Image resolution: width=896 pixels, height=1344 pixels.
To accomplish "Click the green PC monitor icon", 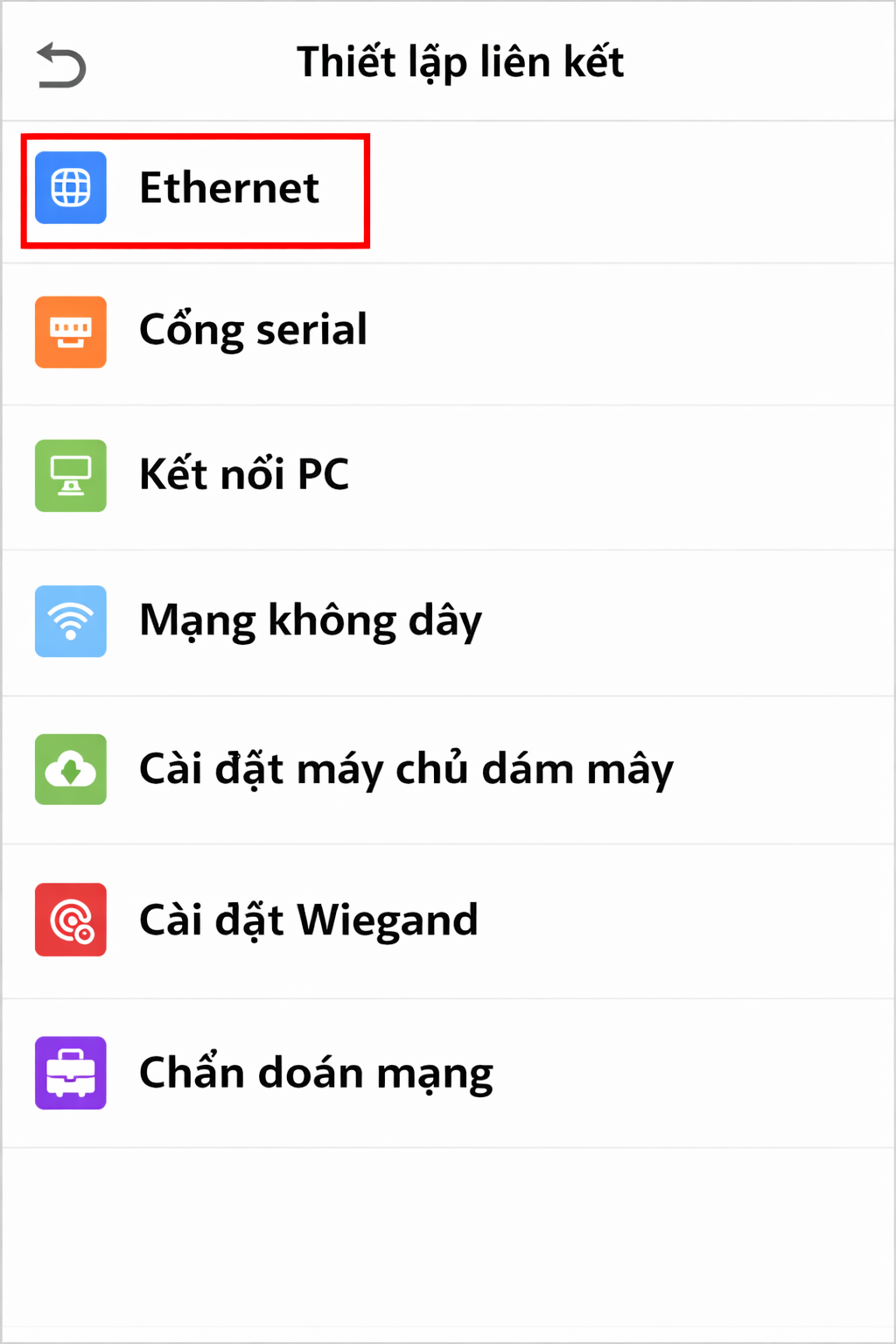I will point(70,476).
